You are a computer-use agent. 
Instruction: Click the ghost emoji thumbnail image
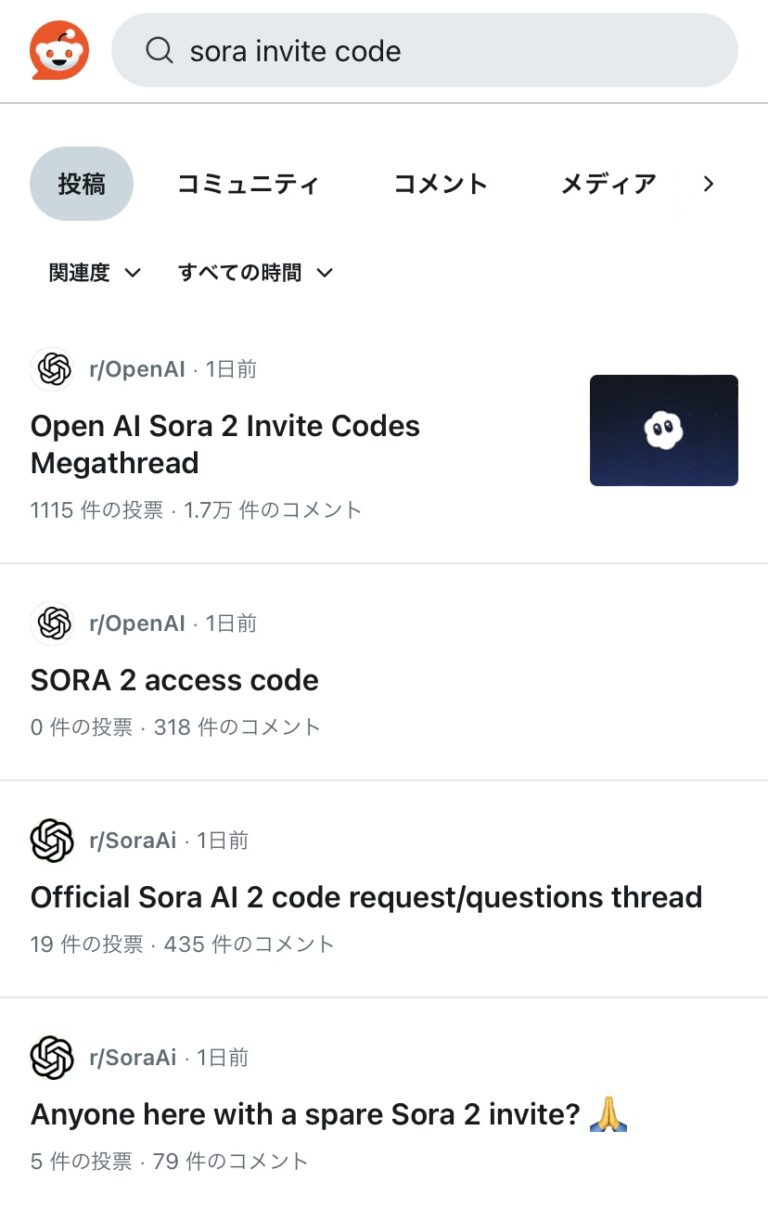pos(663,431)
